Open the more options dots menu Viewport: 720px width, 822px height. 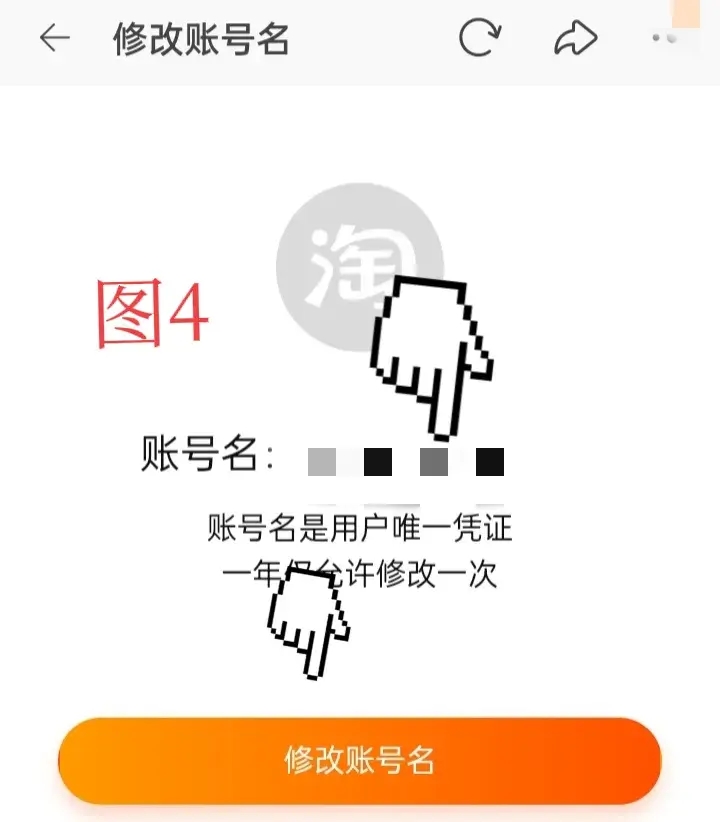(662, 40)
